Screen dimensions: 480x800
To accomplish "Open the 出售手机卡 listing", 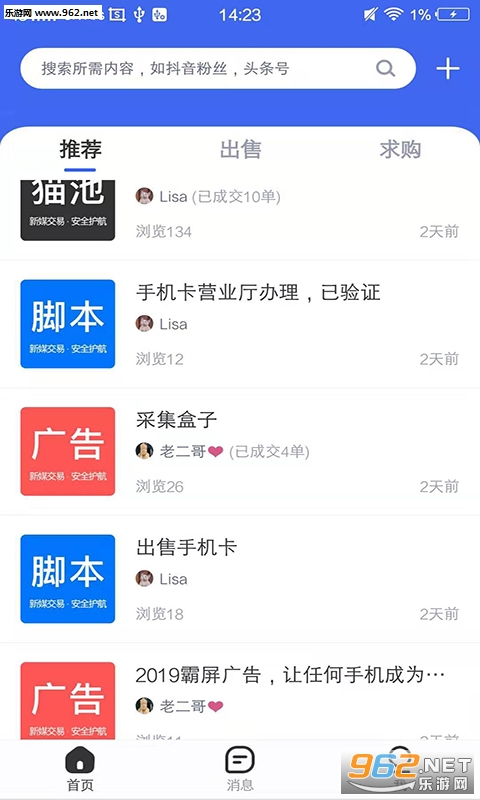I will coord(240,579).
